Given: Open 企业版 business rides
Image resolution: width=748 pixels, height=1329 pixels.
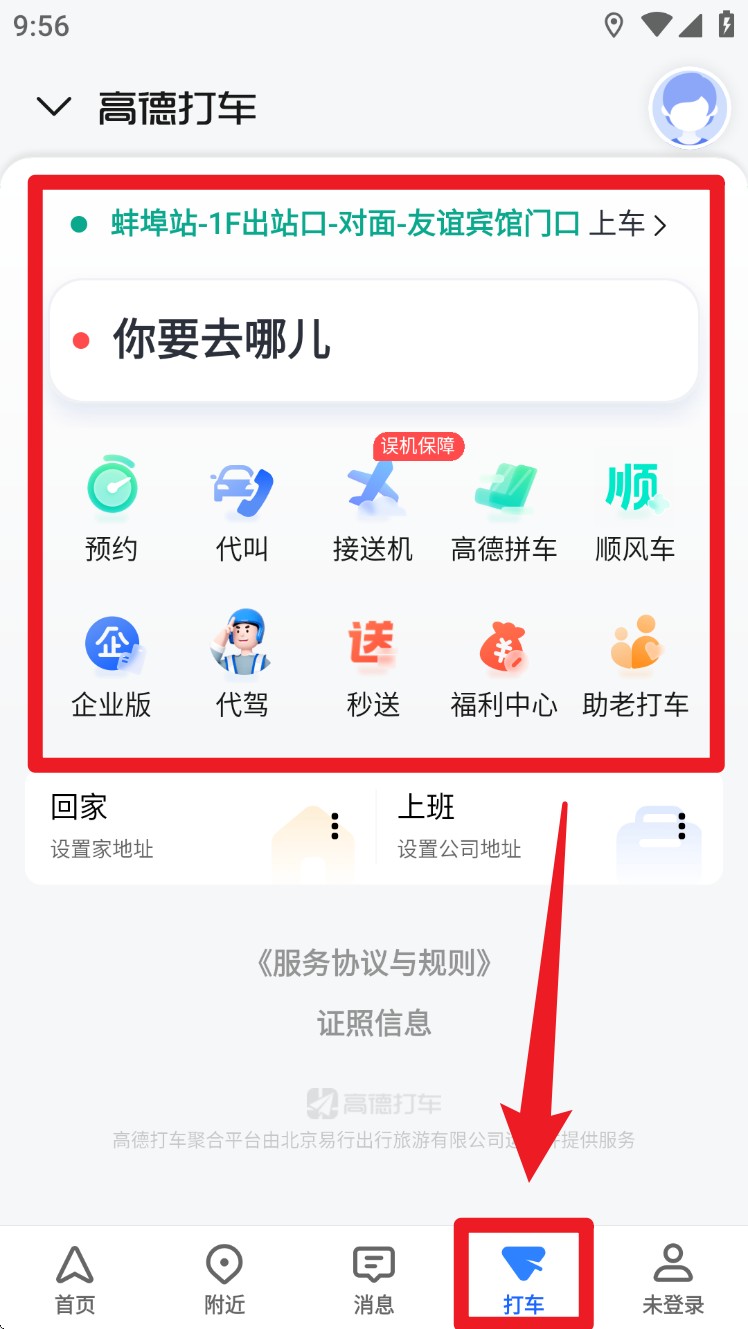Looking at the screenshot, I should [x=111, y=664].
